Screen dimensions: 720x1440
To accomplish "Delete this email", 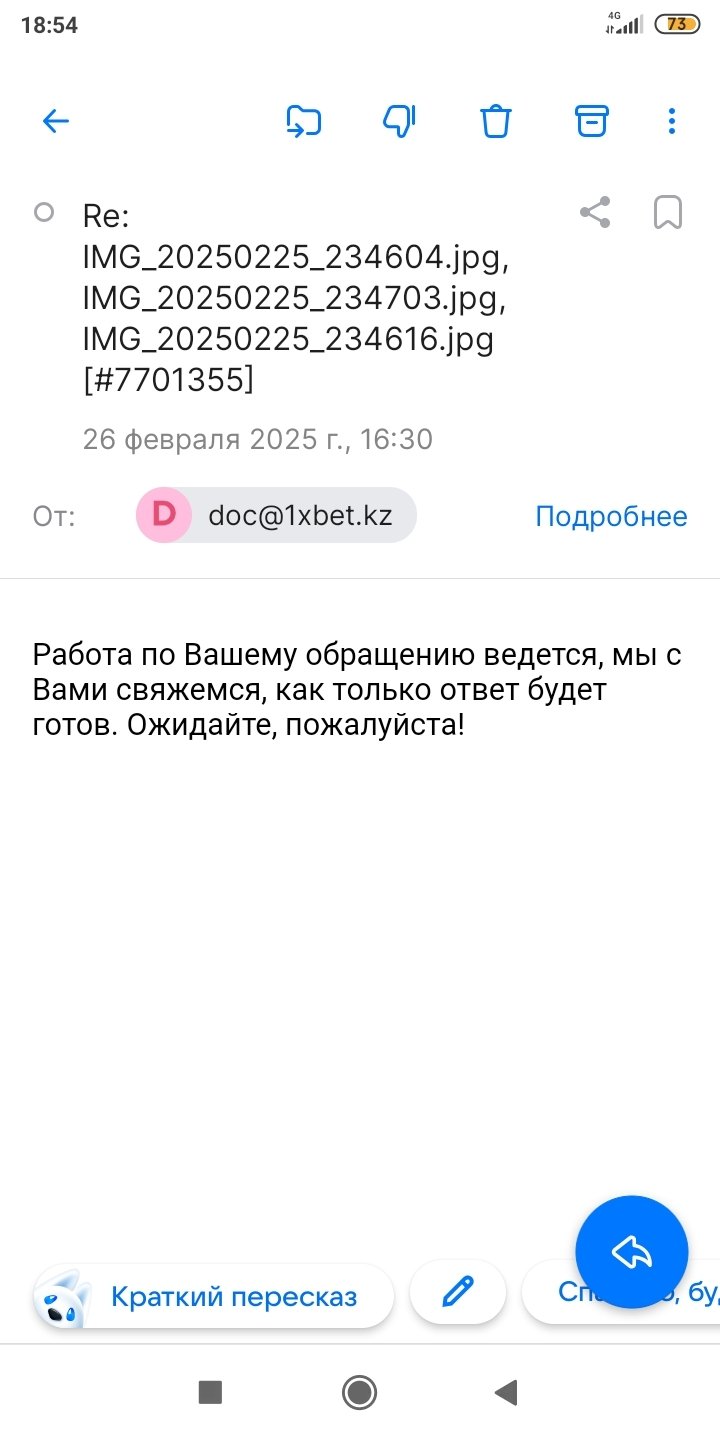I will 496,122.
